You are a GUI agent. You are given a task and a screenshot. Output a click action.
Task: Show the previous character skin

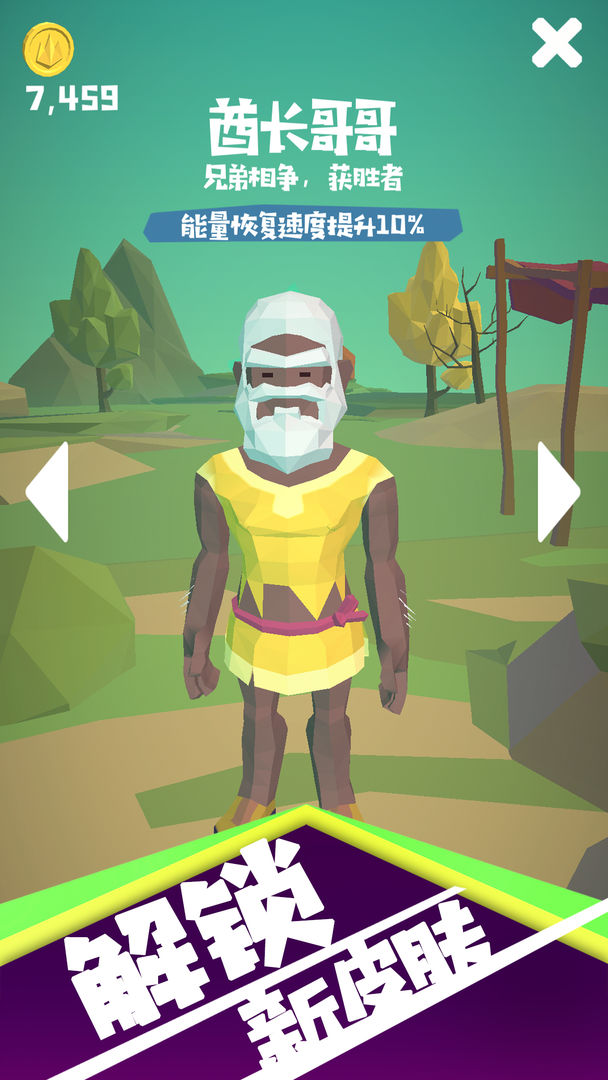(50, 492)
